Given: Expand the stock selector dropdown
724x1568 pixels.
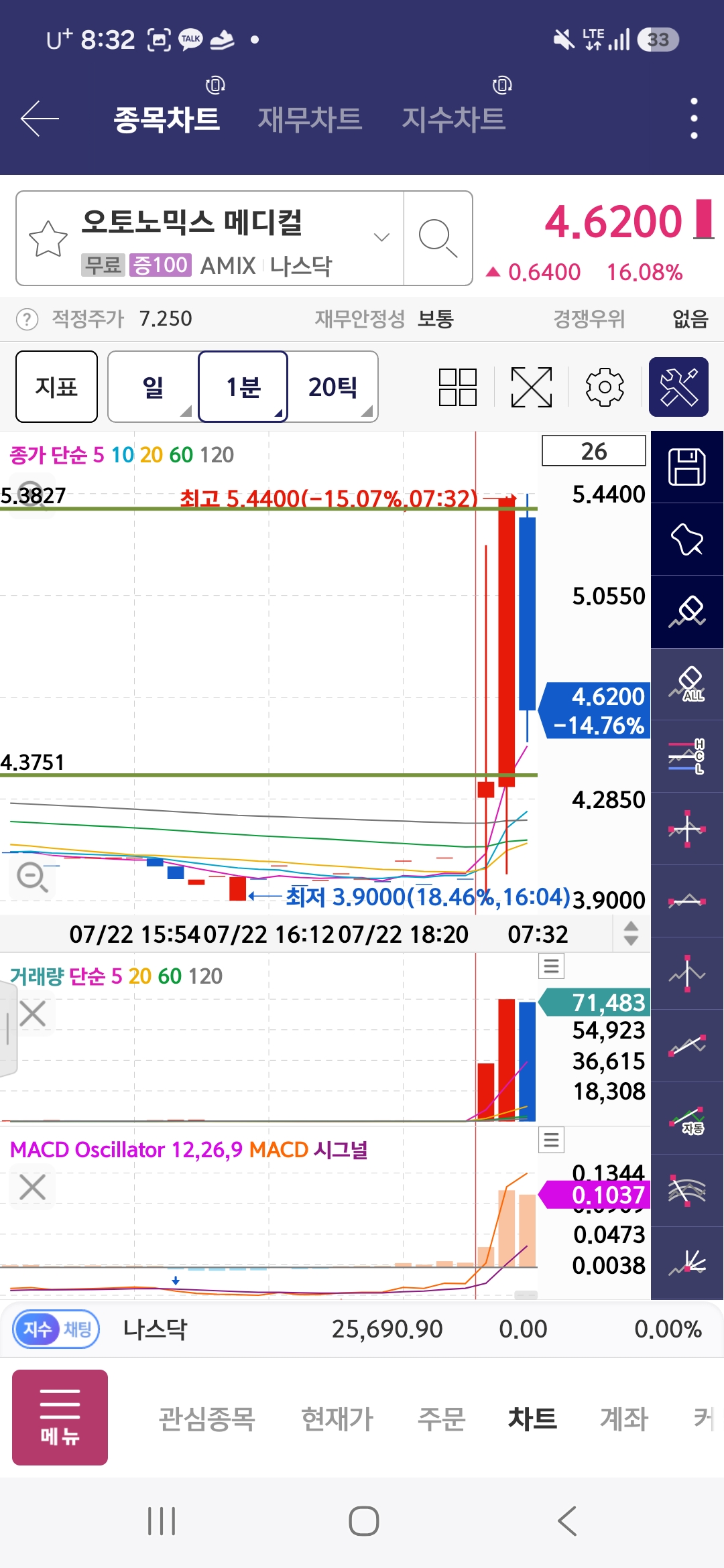Looking at the screenshot, I should tap(381, 237).
